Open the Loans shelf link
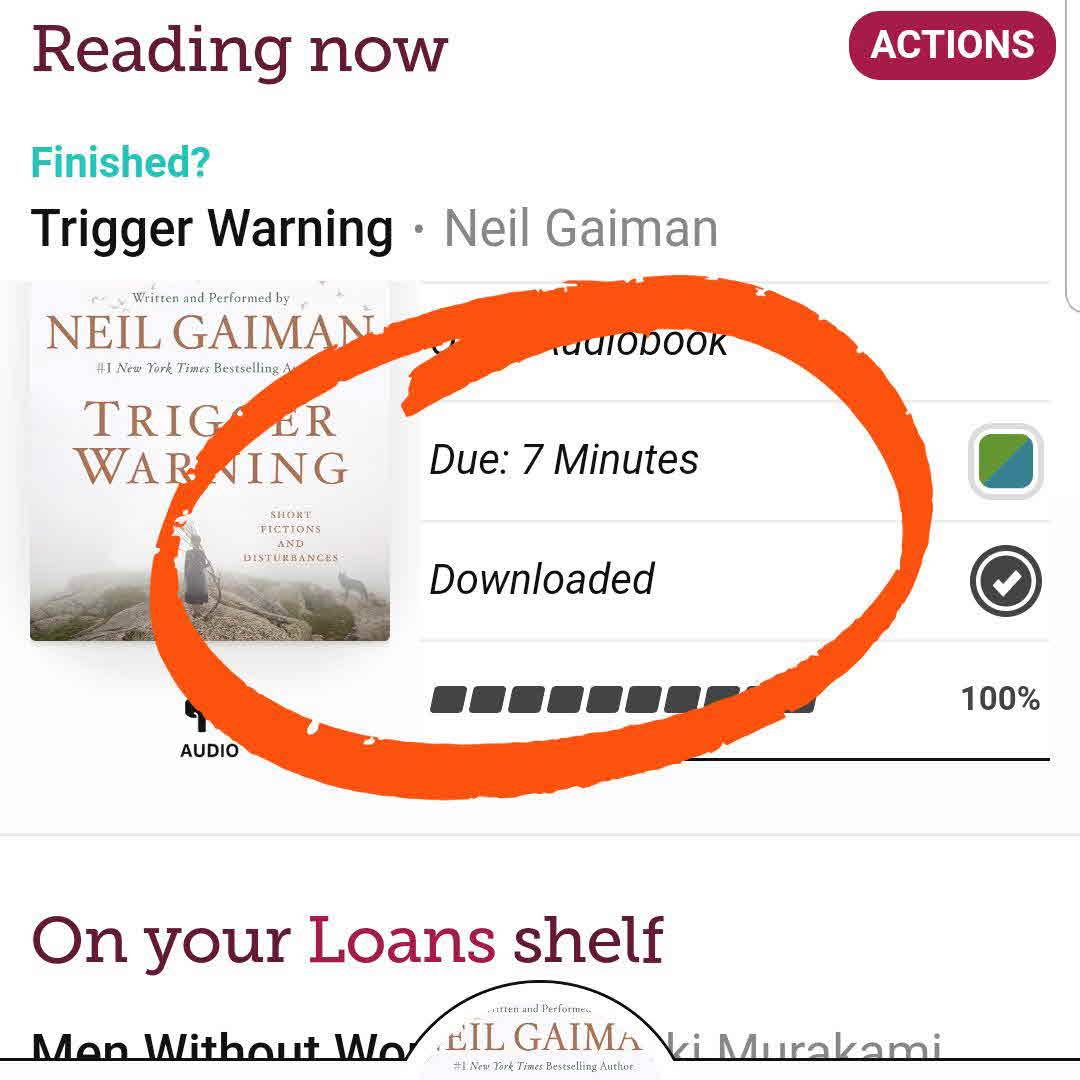Screen dimensions: 1080x1080 tap(401, 941)
